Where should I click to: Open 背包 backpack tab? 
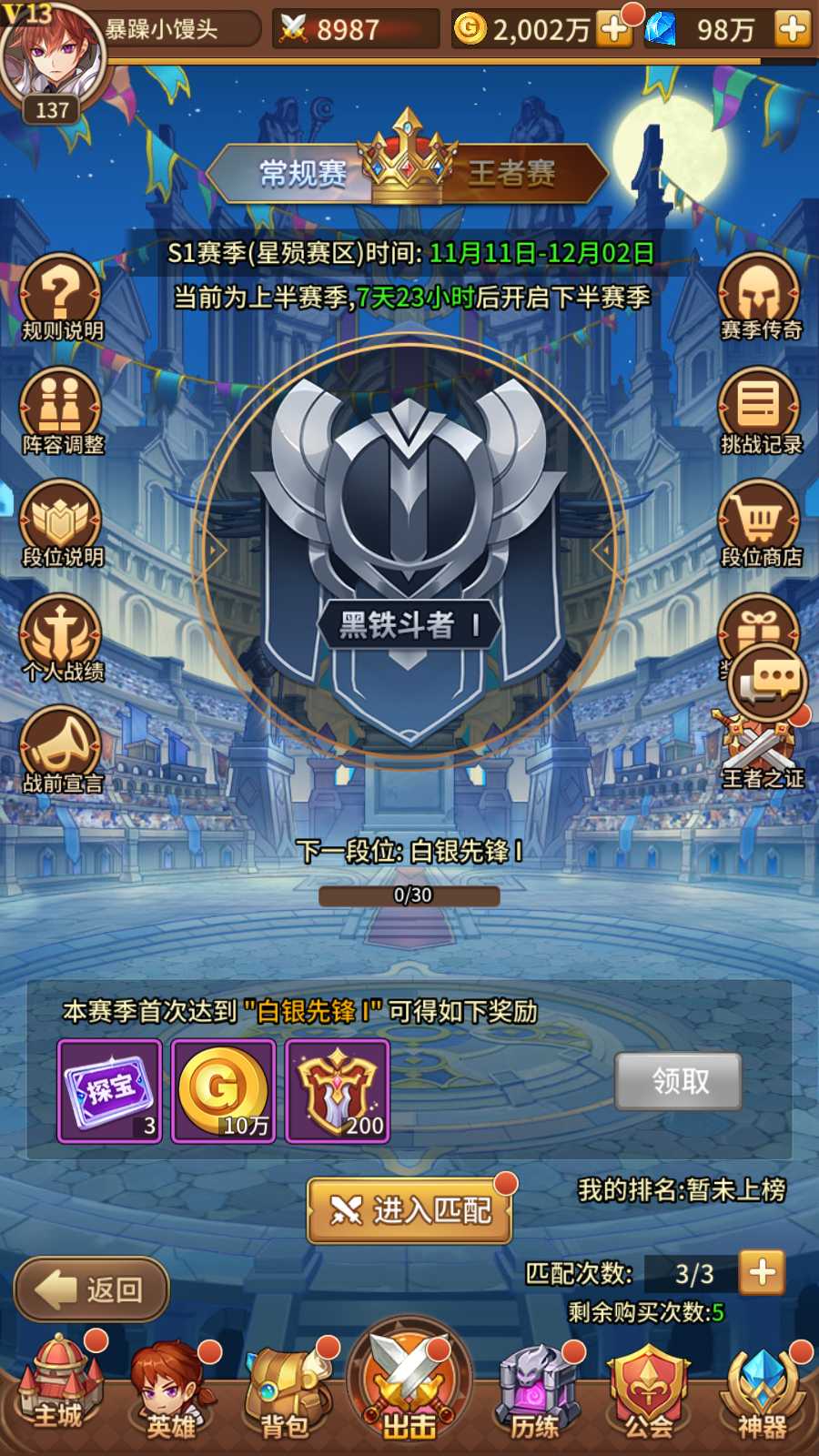pyautogui.click(x=285, y=1390)
